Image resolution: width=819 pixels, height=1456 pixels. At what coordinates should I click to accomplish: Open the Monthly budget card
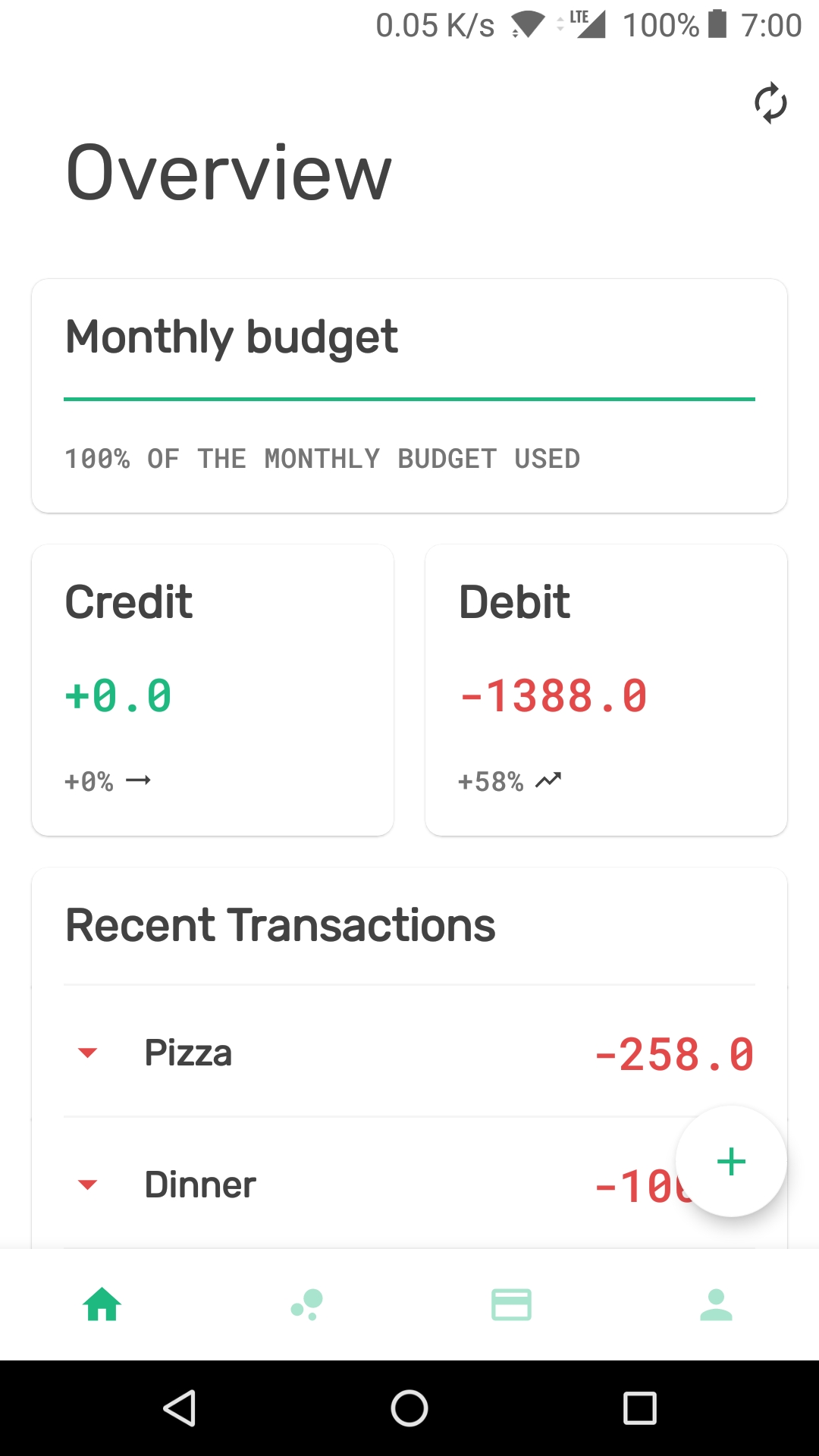click(409, 396)
